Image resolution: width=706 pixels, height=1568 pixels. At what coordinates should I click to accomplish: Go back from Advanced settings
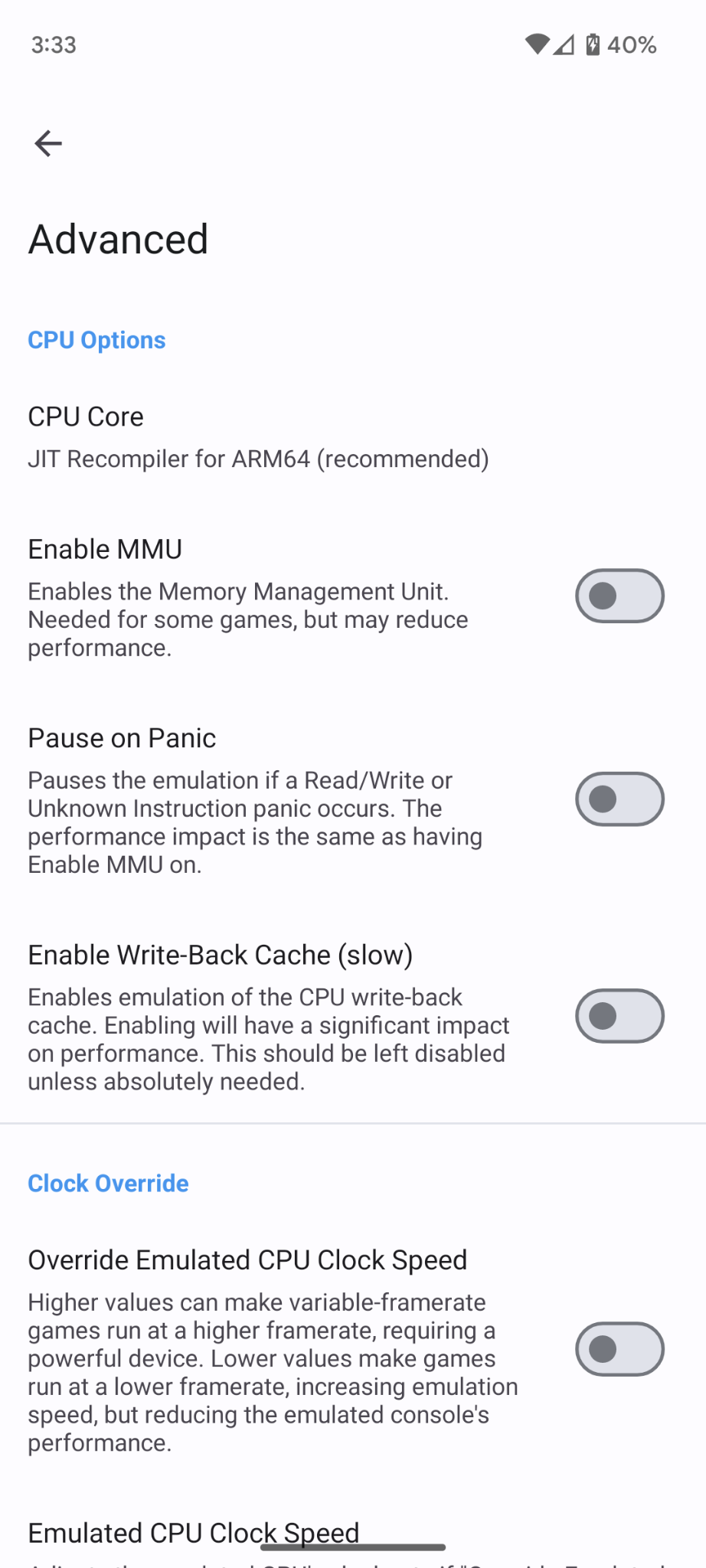48,143
